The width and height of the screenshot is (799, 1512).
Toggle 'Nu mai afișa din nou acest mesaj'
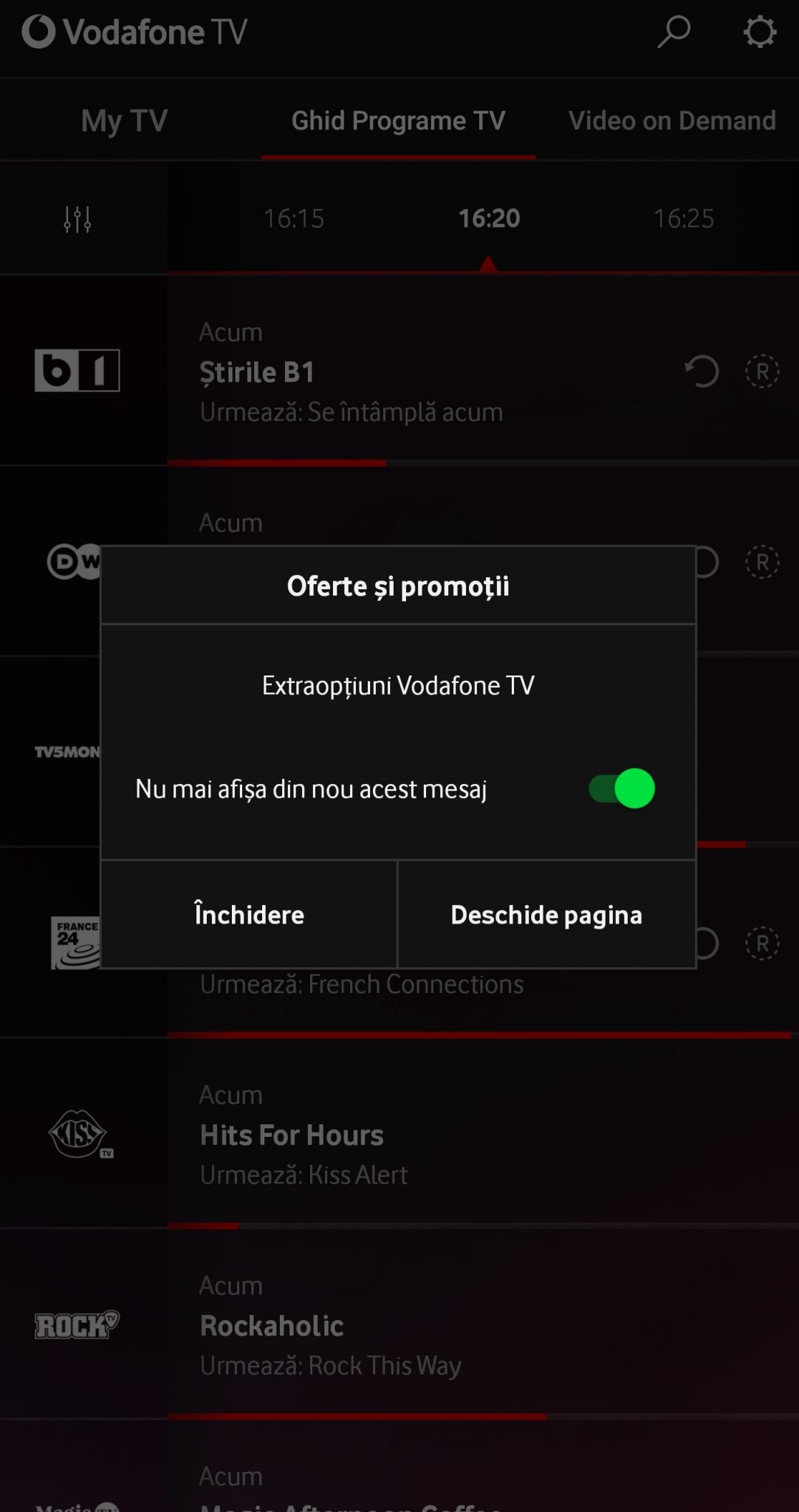(622, 788)
